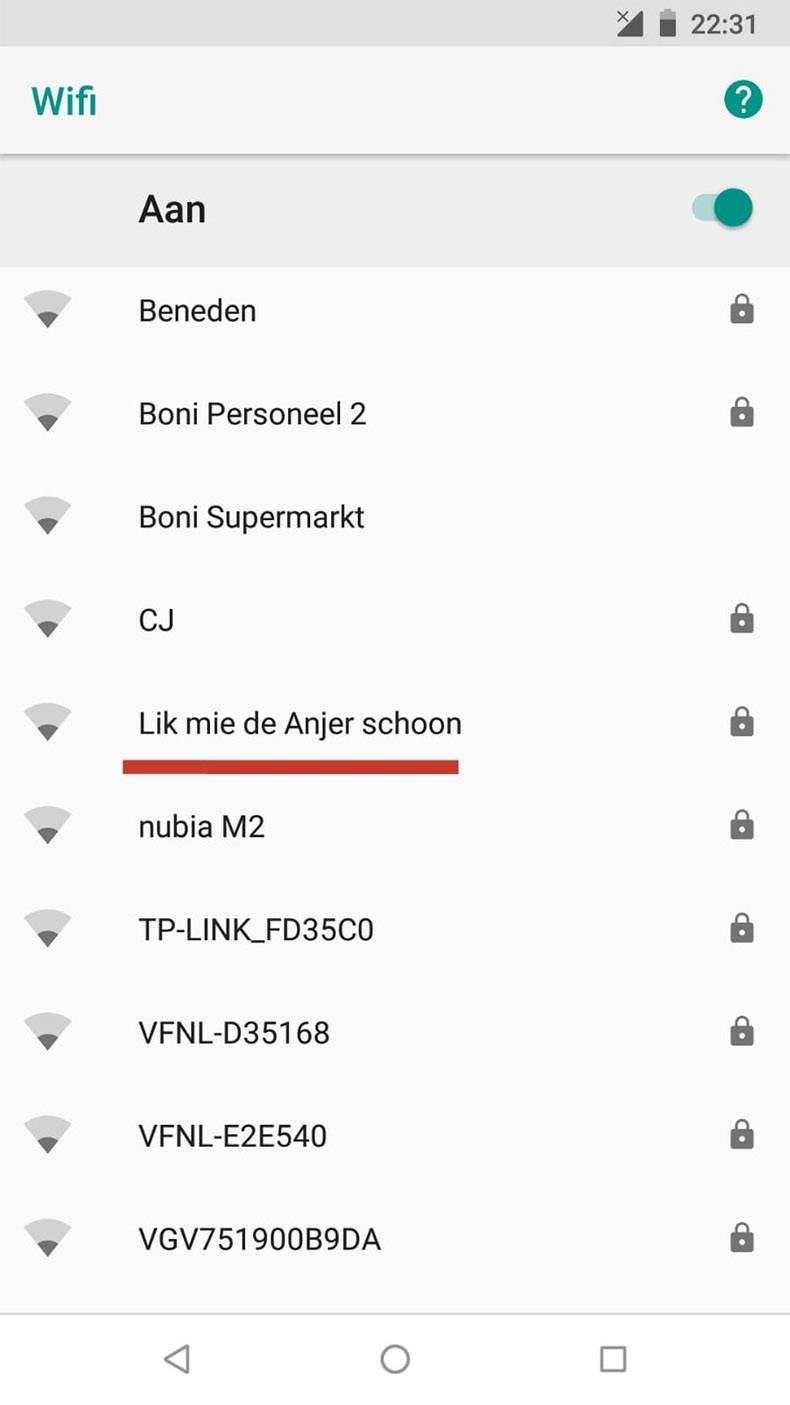Screen dimensions: 790x1405
Task: Select the TP-LINK_FD35C0 network
Action: 395,930
